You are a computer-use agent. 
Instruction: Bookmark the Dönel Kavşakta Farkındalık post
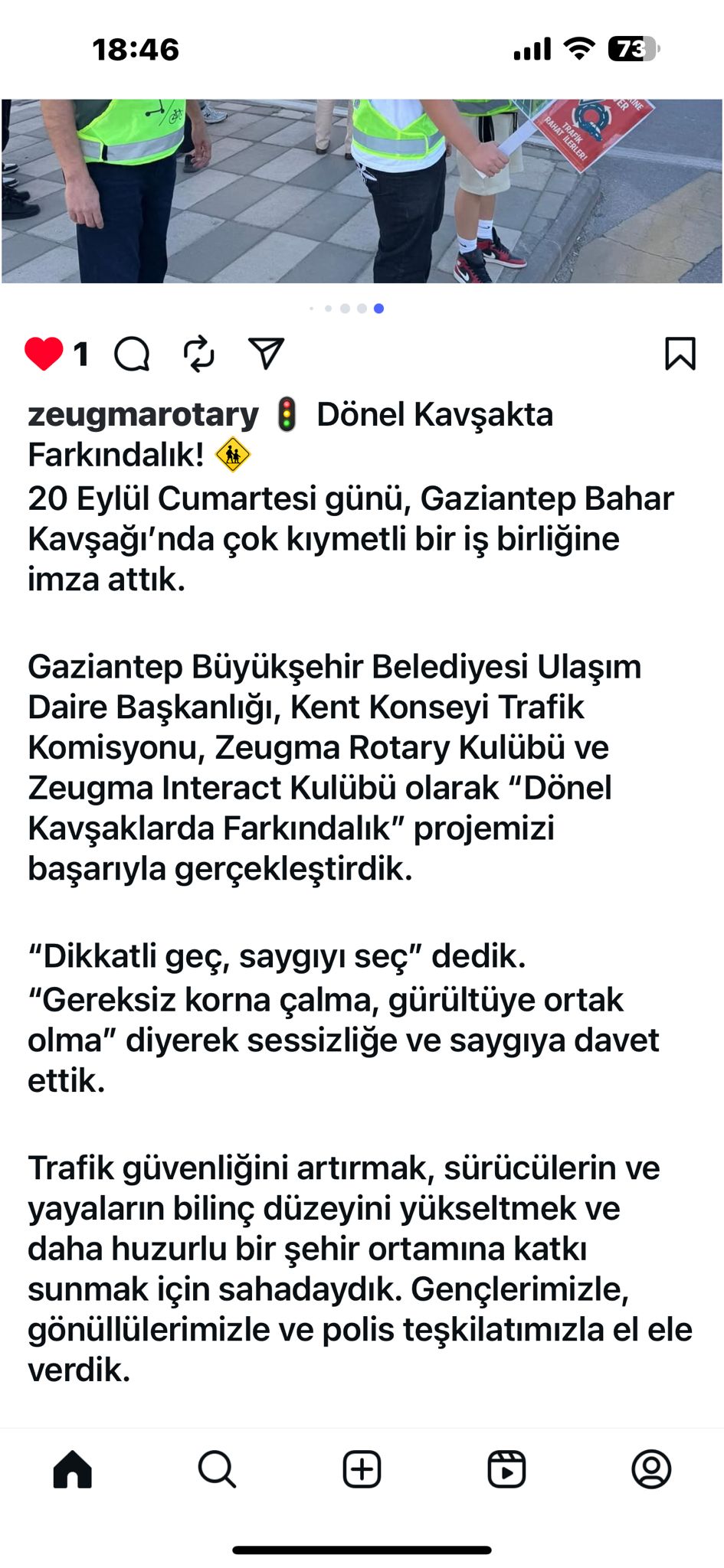click(680, 354)
